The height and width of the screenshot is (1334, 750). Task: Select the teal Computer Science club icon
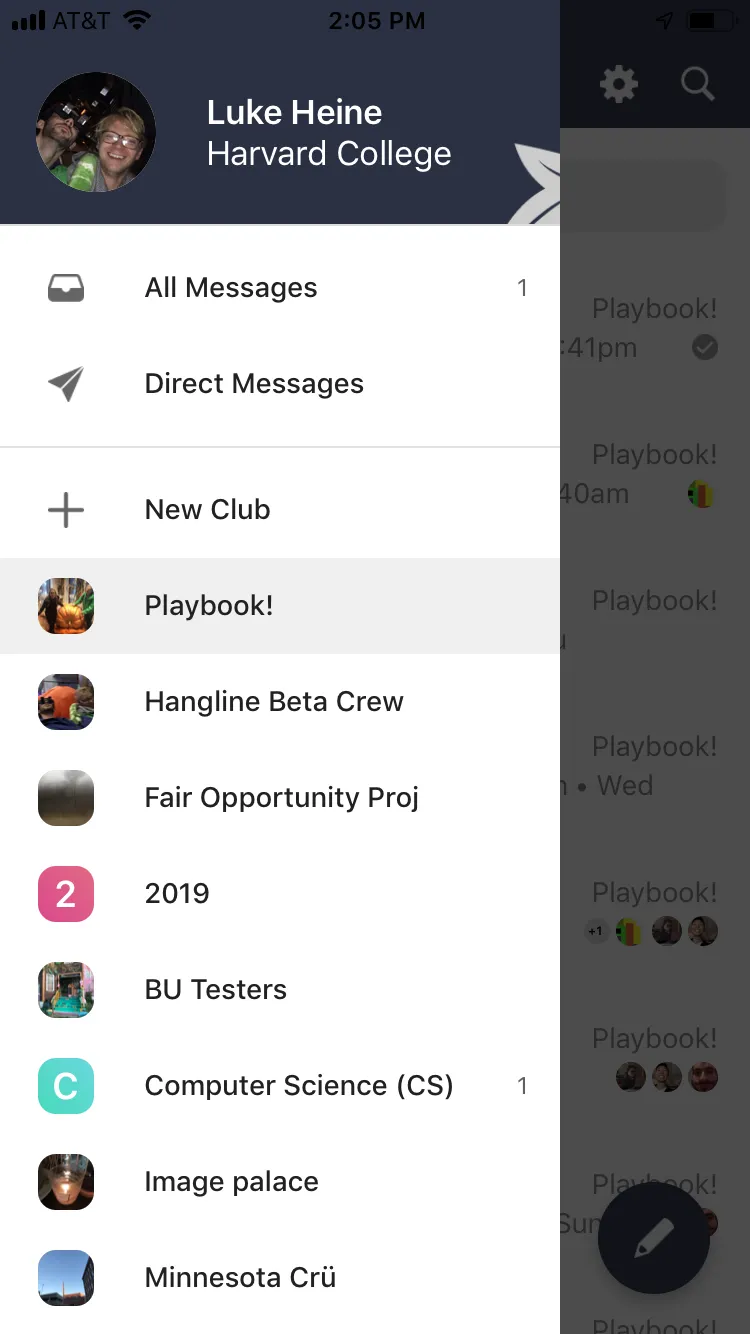(x=65, y=1085)
